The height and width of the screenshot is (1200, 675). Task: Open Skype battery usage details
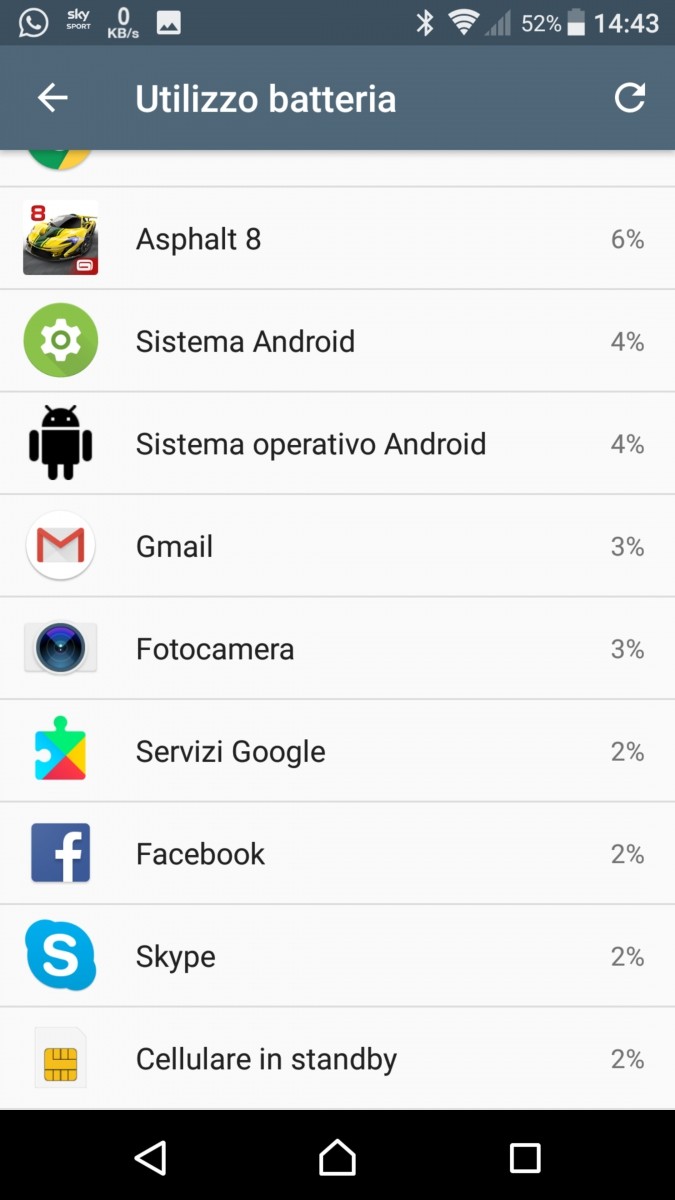pos(337,956)
